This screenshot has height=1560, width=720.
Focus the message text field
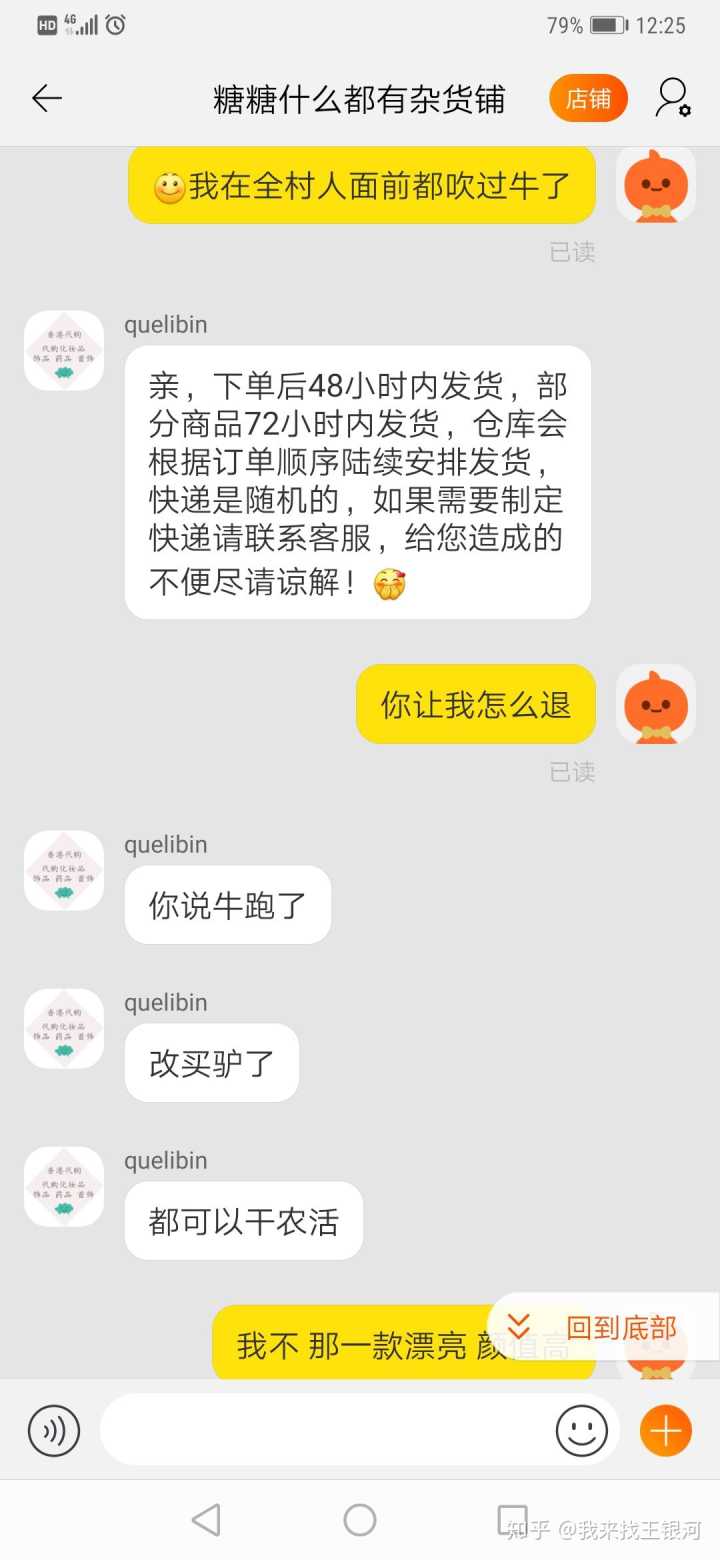tap(325, 1430)
